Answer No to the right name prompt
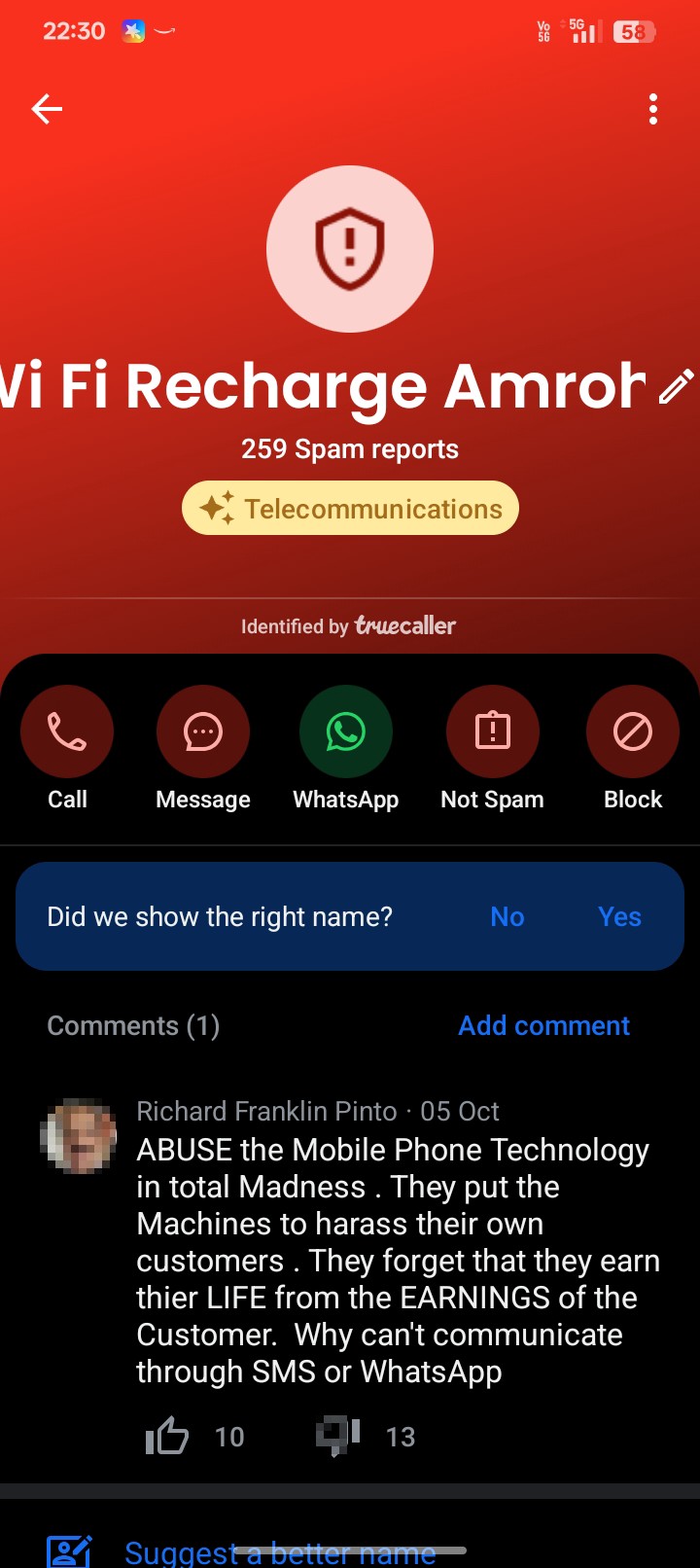 [507, 916]
